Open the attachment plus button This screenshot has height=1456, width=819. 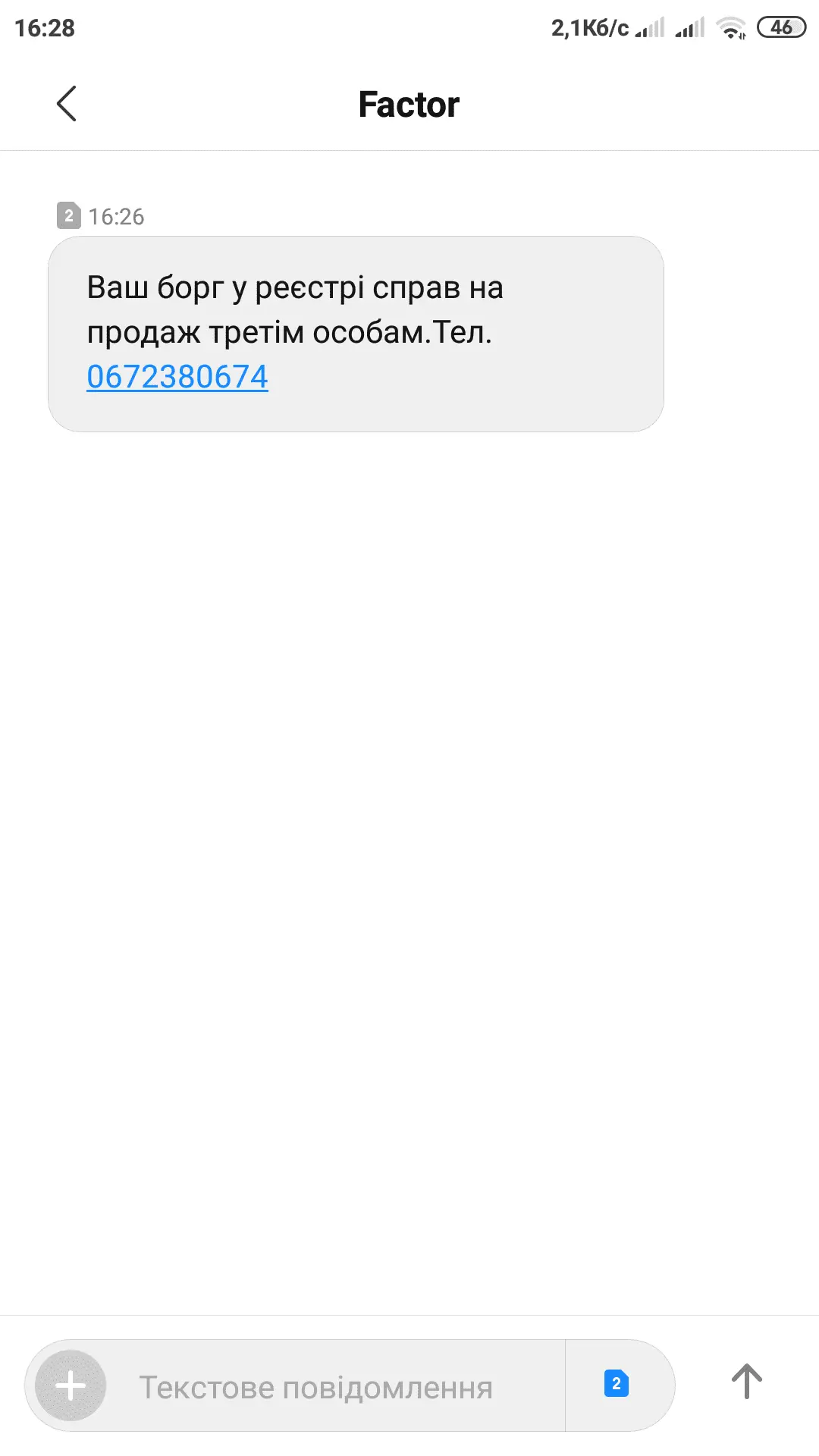pos(71,1385)
